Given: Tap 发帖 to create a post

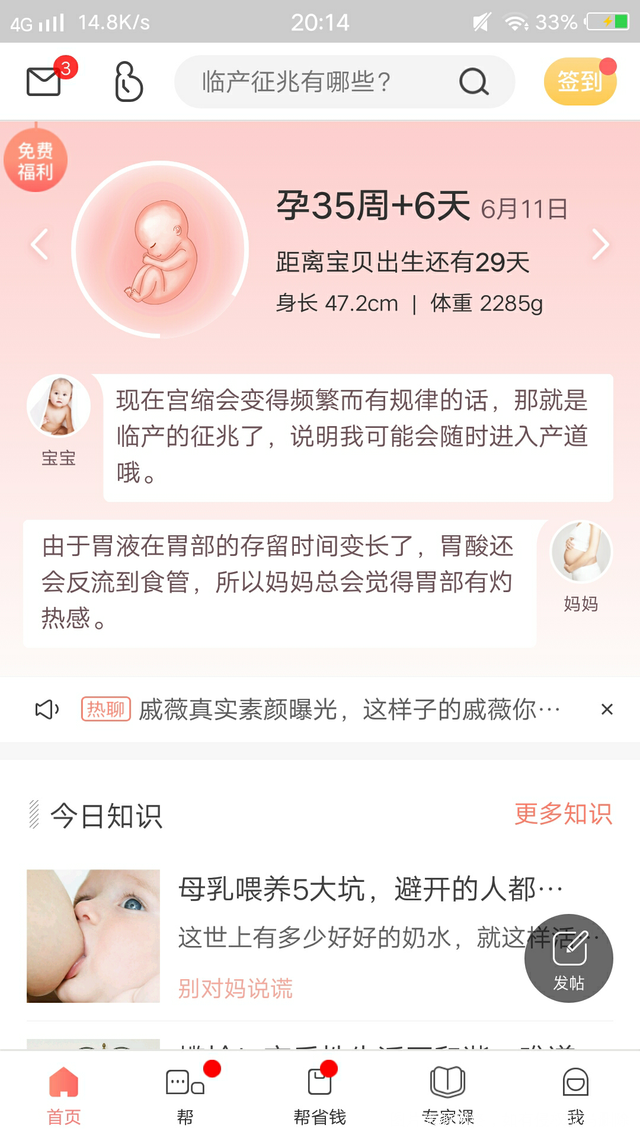Looking at the screenshot, I should click(x=568, y=958).
